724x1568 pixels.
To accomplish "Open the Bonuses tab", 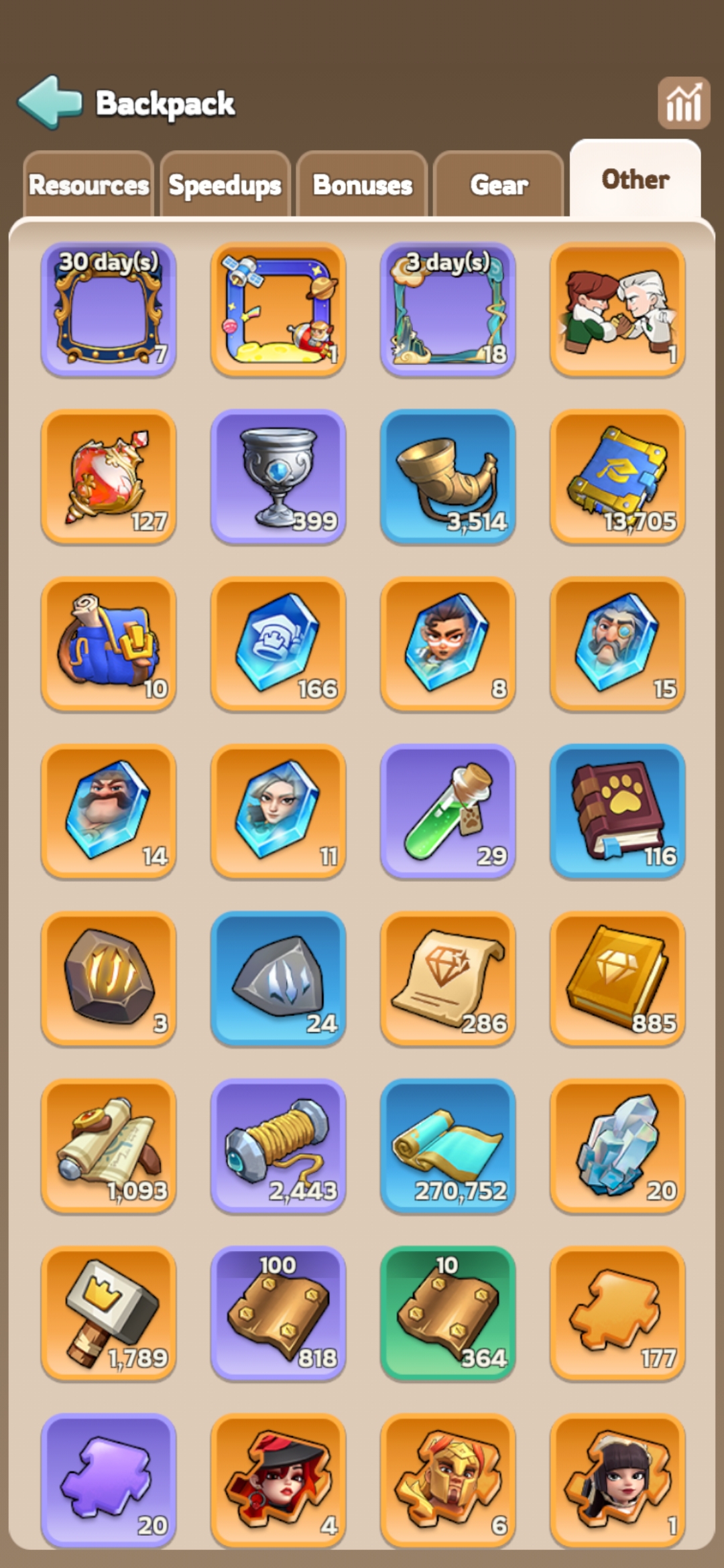I will (362, 184).
